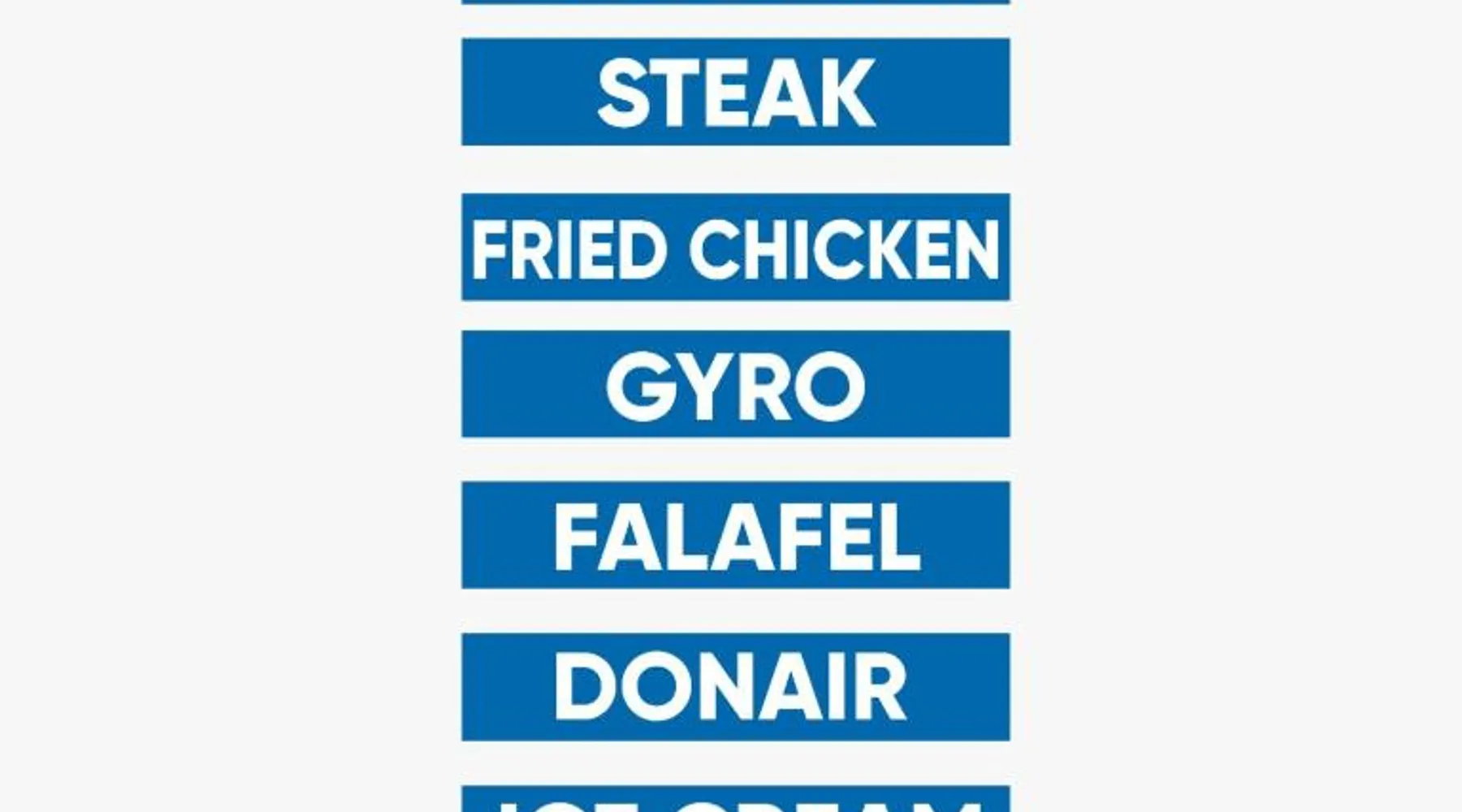Image resolution: width=1462 pixels, height=812 pixels.
Task: Select the STEAK category button
Action: (x=735, y=92)
